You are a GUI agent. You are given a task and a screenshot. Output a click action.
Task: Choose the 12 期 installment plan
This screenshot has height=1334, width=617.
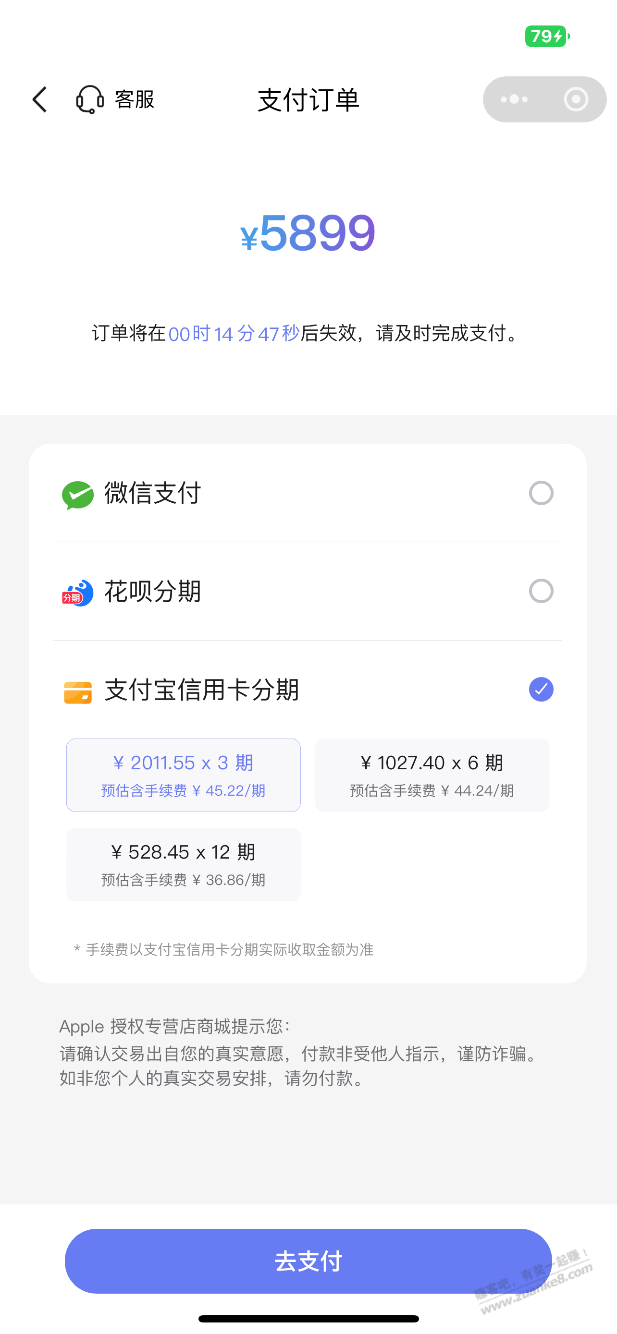pyautogui.click(x=183, y=864)
